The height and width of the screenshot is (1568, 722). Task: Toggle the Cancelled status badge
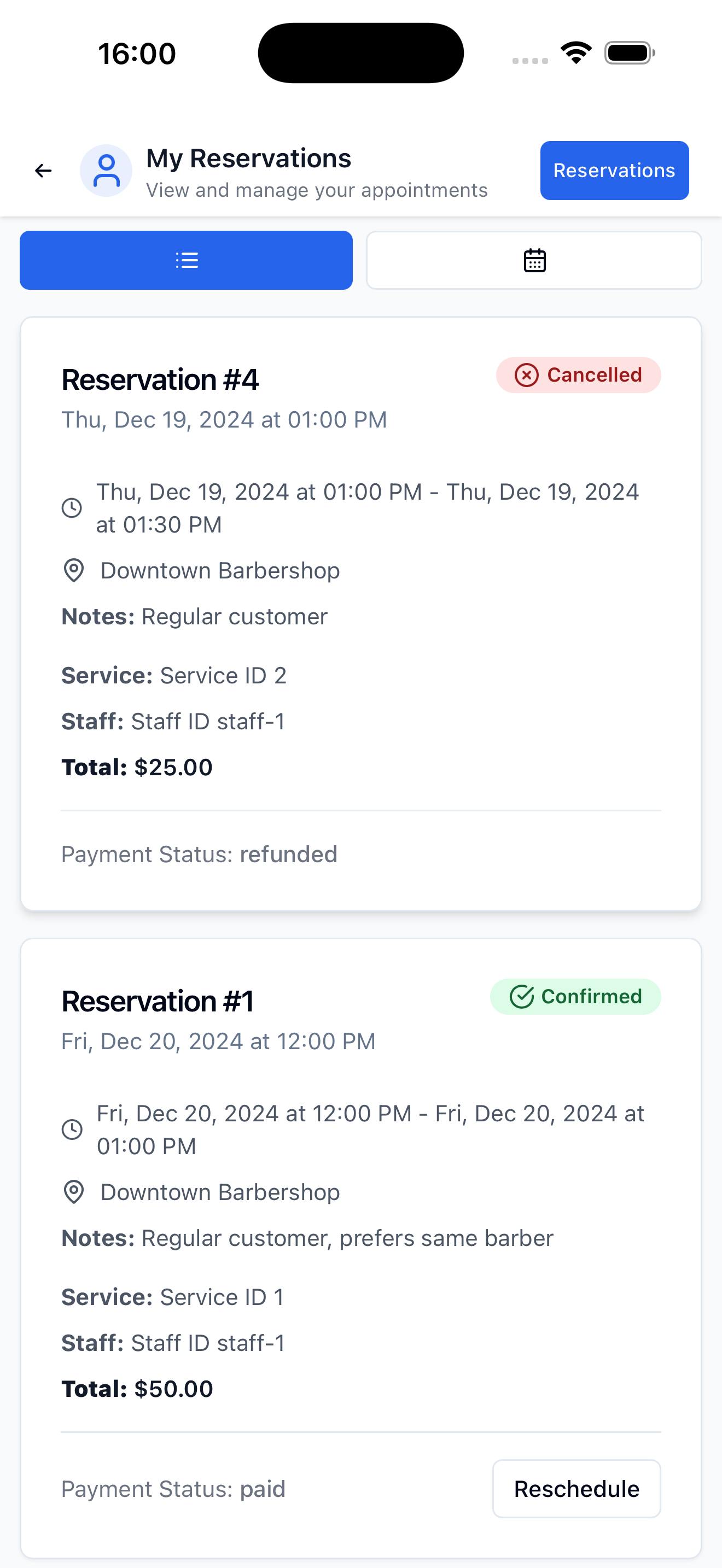578,375
